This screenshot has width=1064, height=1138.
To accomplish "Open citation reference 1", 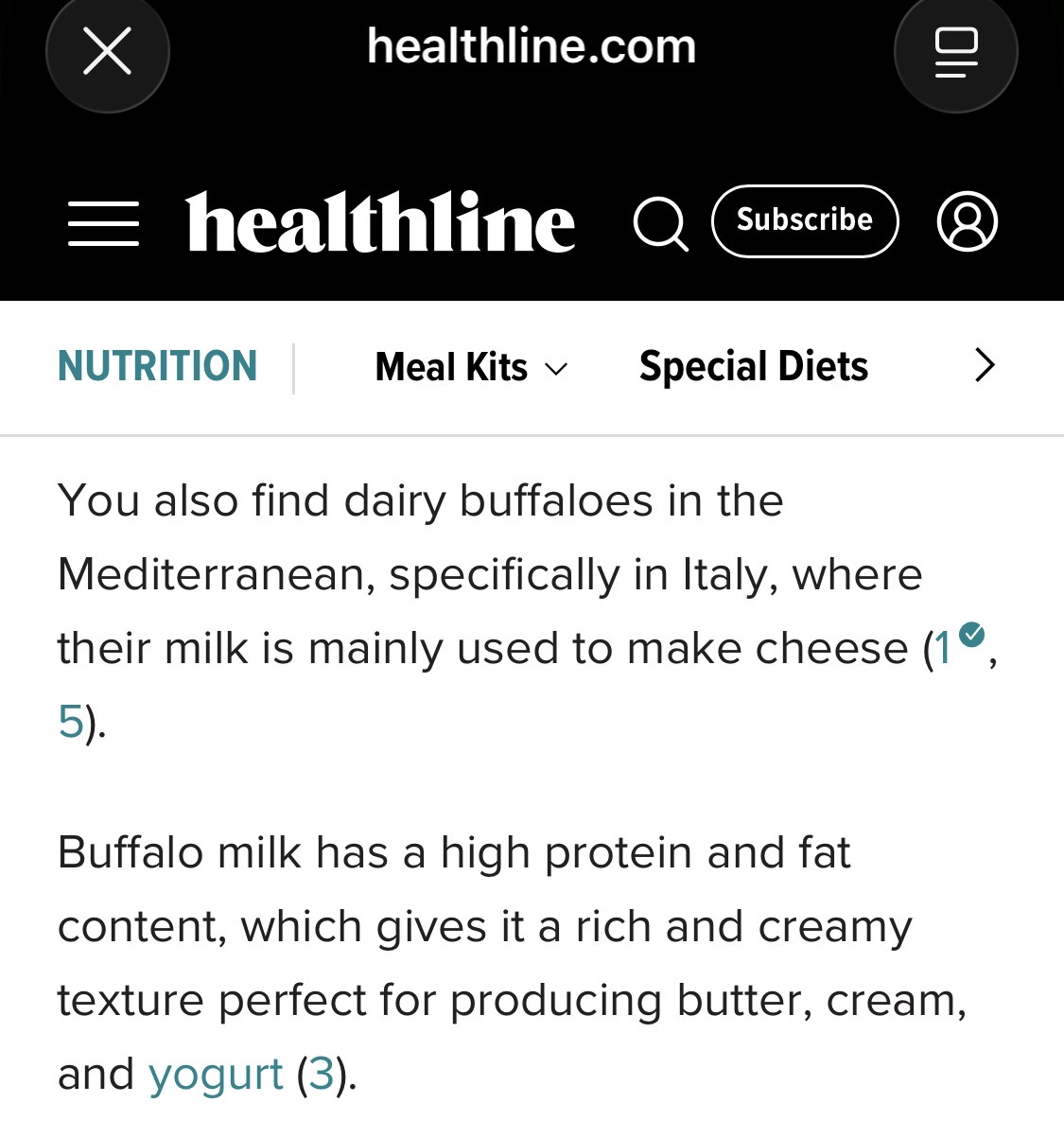I will coord(945,649).
